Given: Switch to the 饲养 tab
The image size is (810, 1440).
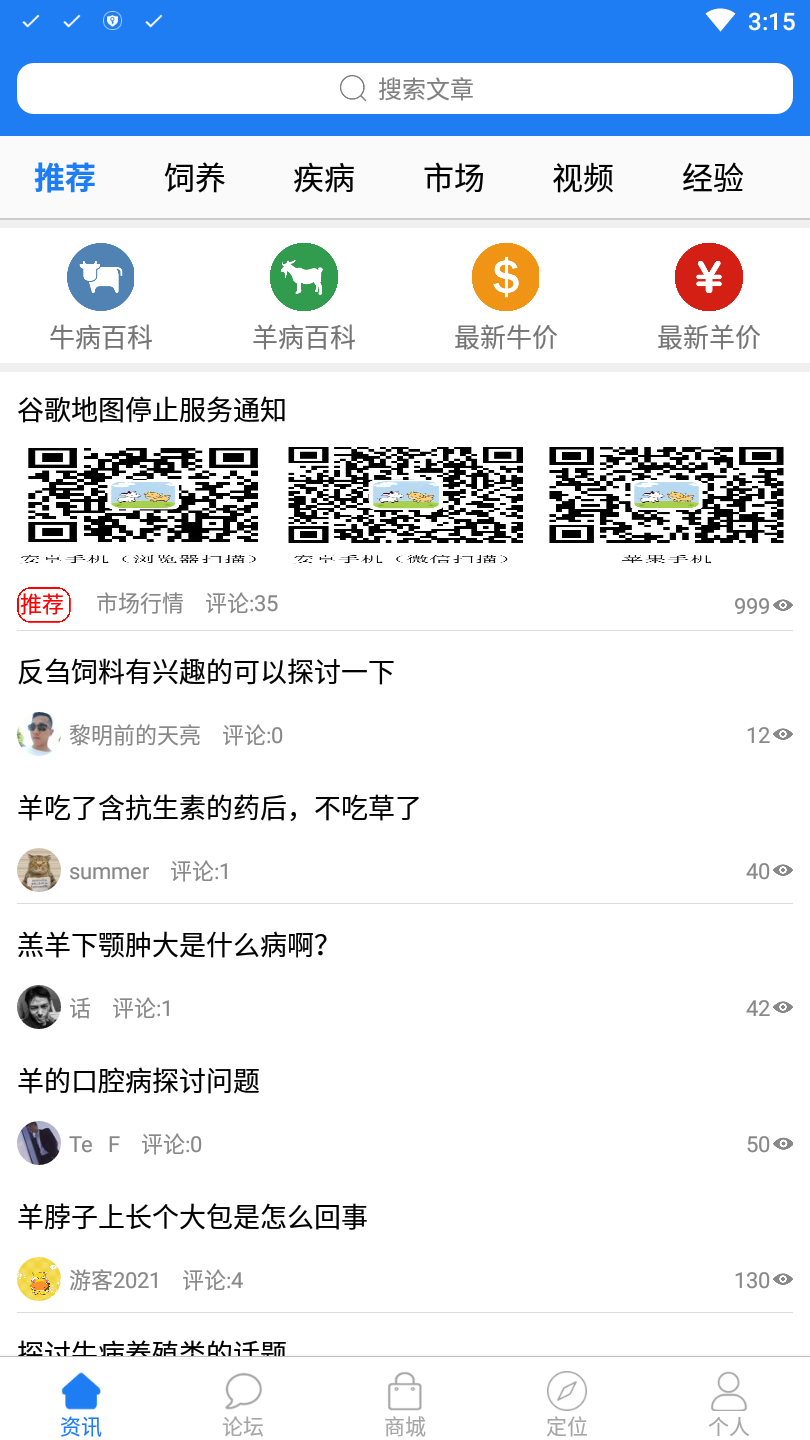Looking at the screenshot, I should click(x=194, y=178).
